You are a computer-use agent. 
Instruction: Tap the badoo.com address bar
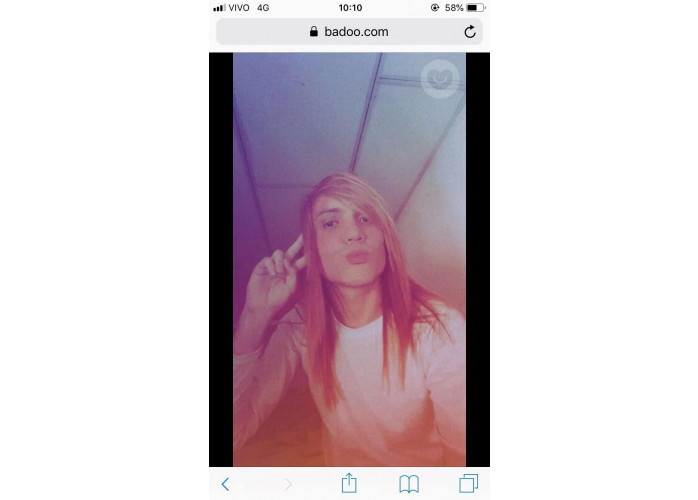click(x=349, y=32)
